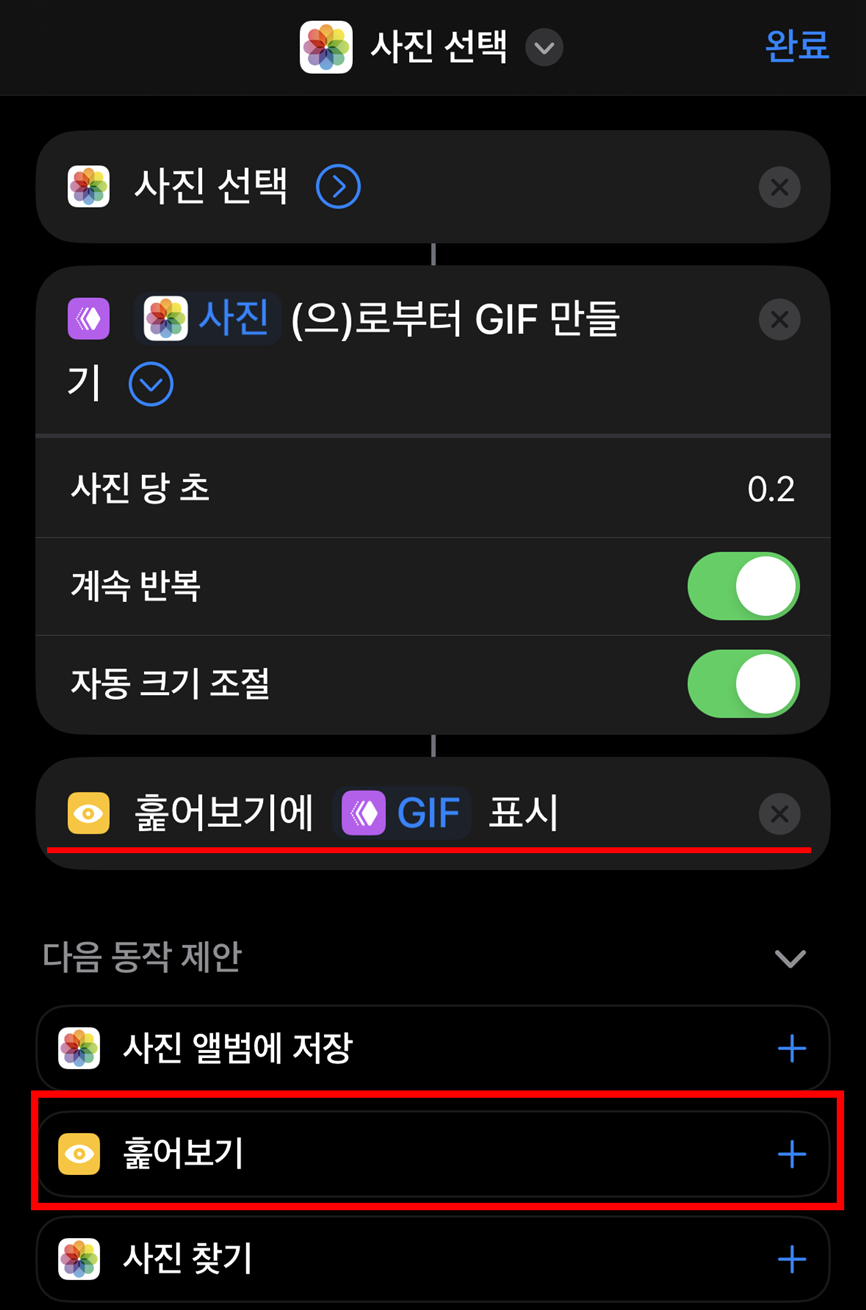The height and width of the screenshot is (1310, 866).
Task: Collapse the 다음 동작 제안 section
Action: 790,958
